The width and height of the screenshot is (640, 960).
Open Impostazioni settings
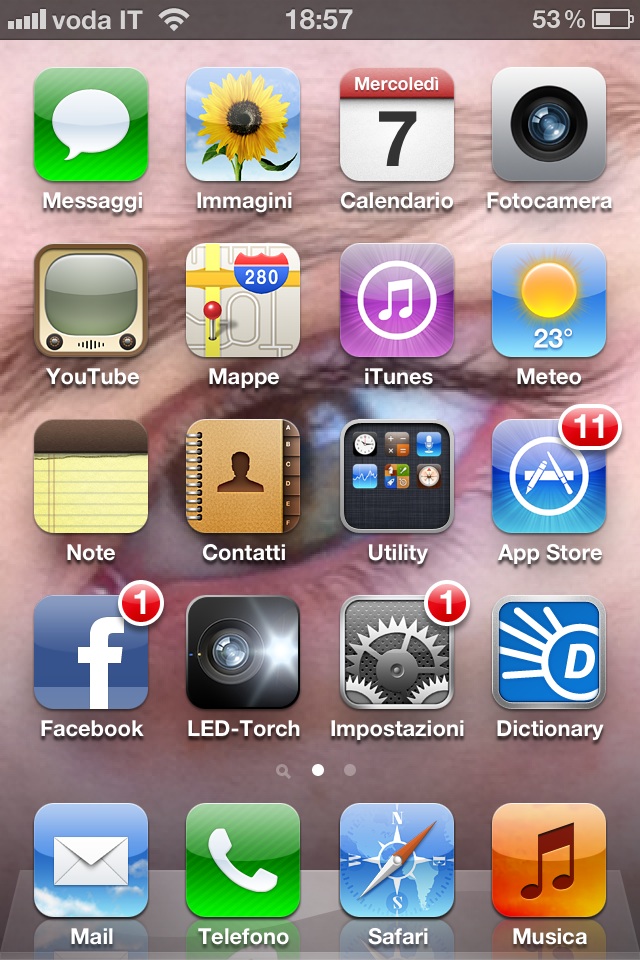(397, 652)
